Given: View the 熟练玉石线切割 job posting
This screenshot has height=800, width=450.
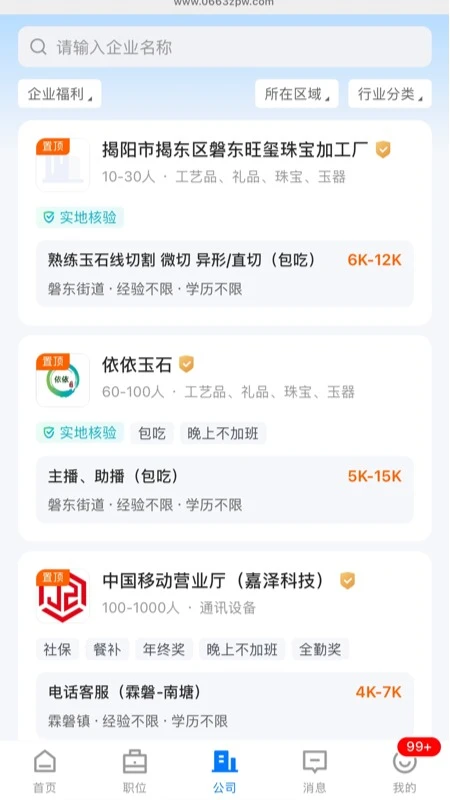Looking at the screenshot, I should coord(224,274).
